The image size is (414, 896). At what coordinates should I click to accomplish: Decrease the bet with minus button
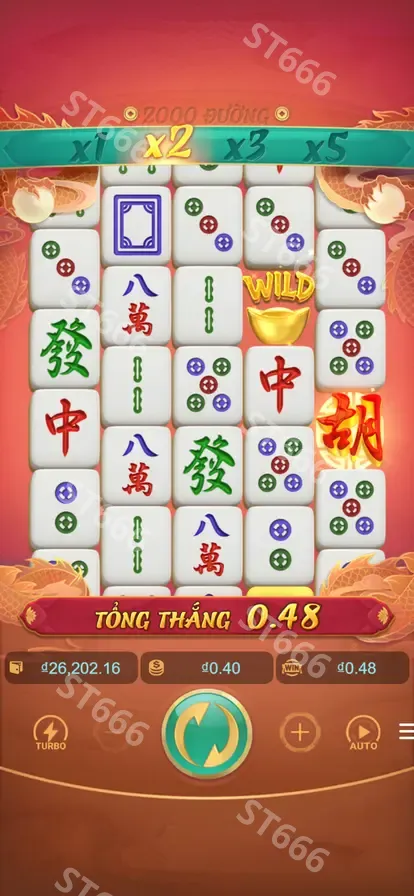coord(113,732)
